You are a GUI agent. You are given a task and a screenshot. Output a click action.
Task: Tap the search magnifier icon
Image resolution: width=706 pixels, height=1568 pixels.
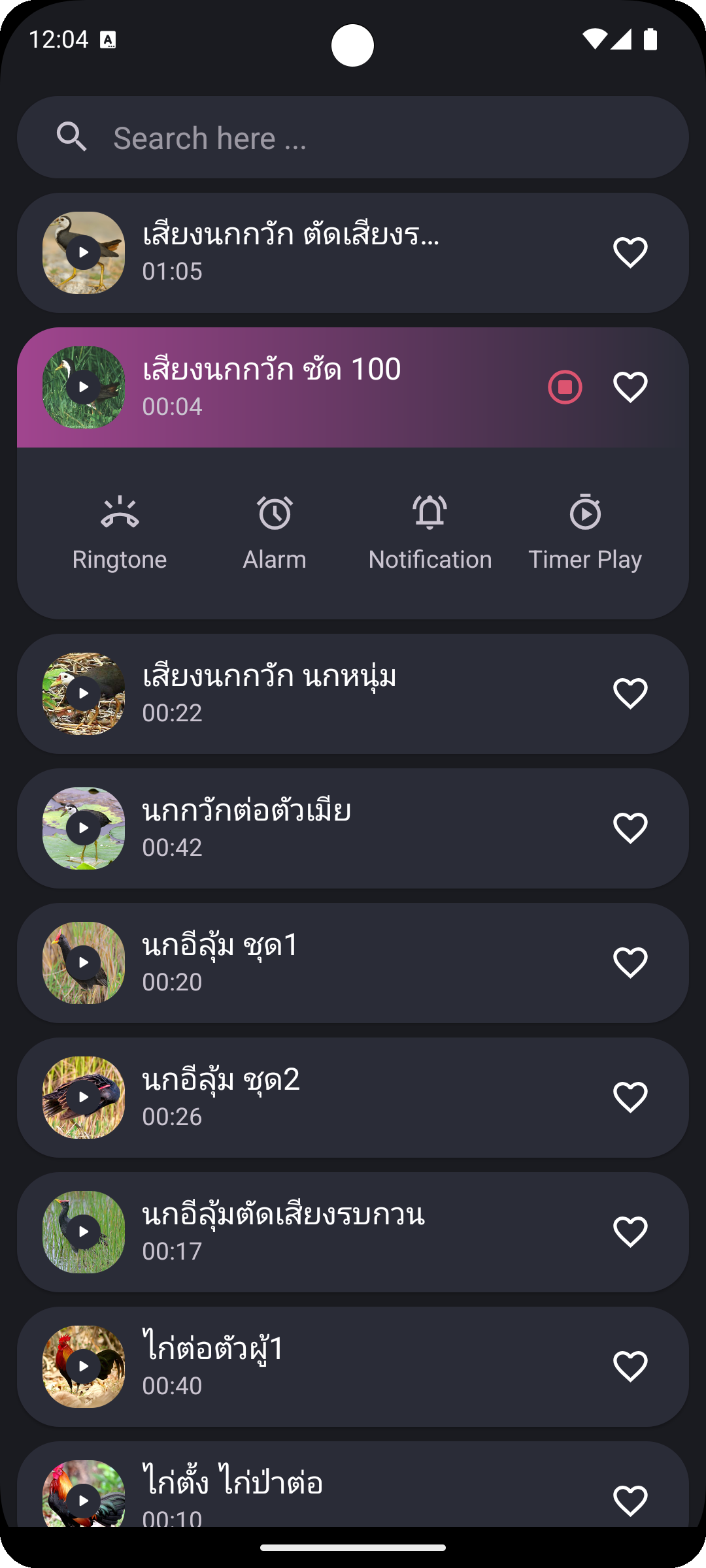(x=73, y=137)
